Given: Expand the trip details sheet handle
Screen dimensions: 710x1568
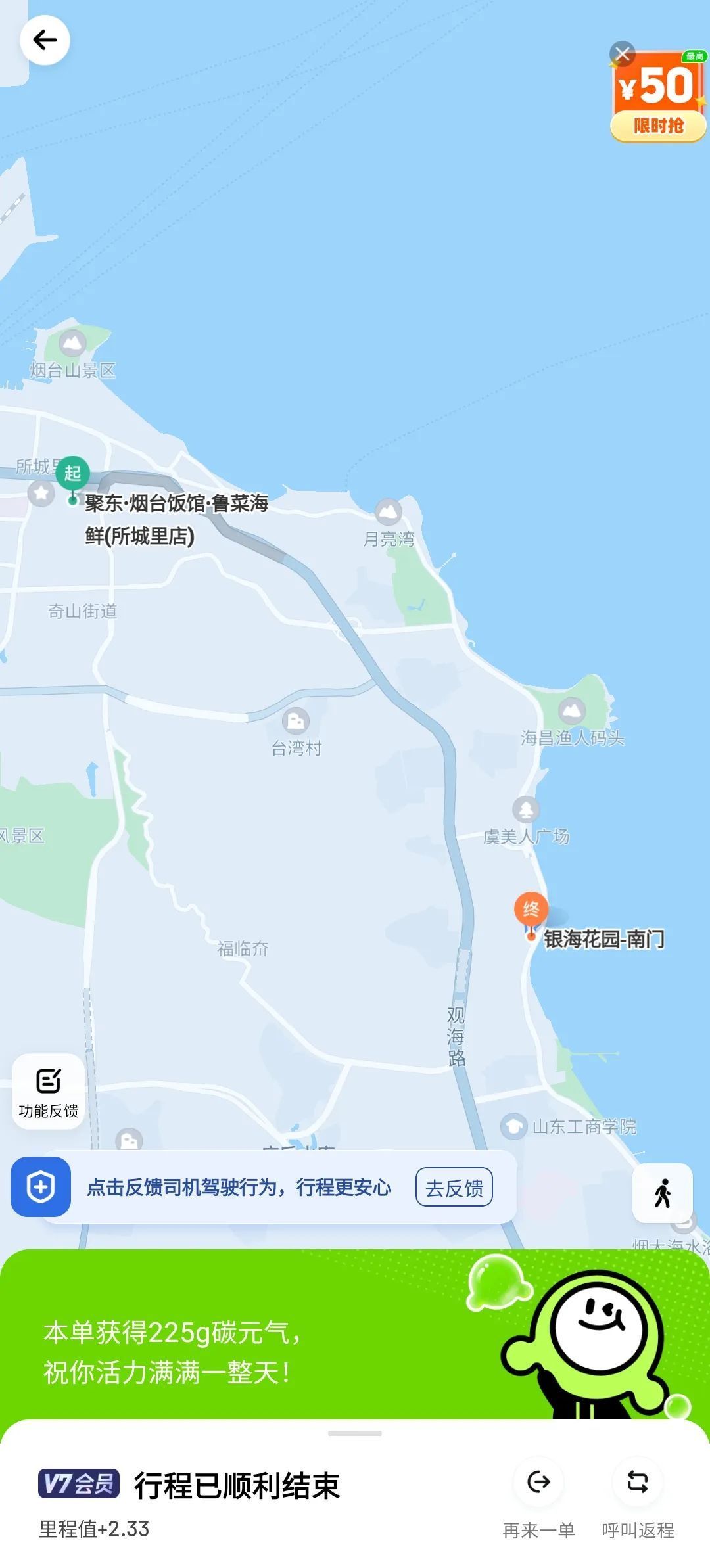Looking at the screenshot, I should (354, 1433).
